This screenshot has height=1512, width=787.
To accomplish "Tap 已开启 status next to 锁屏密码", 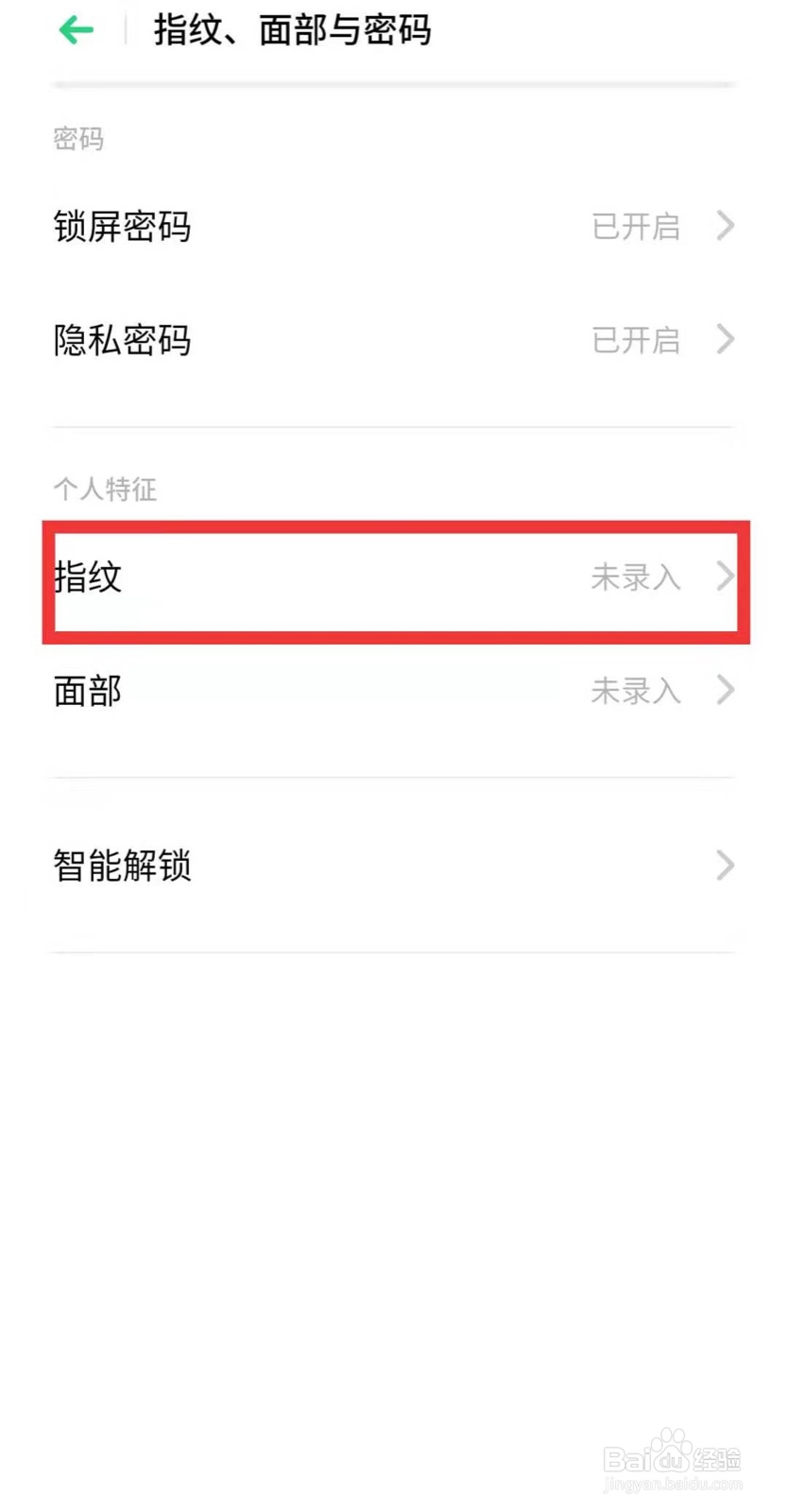I will pyautogui.click(x=635, y=227).
